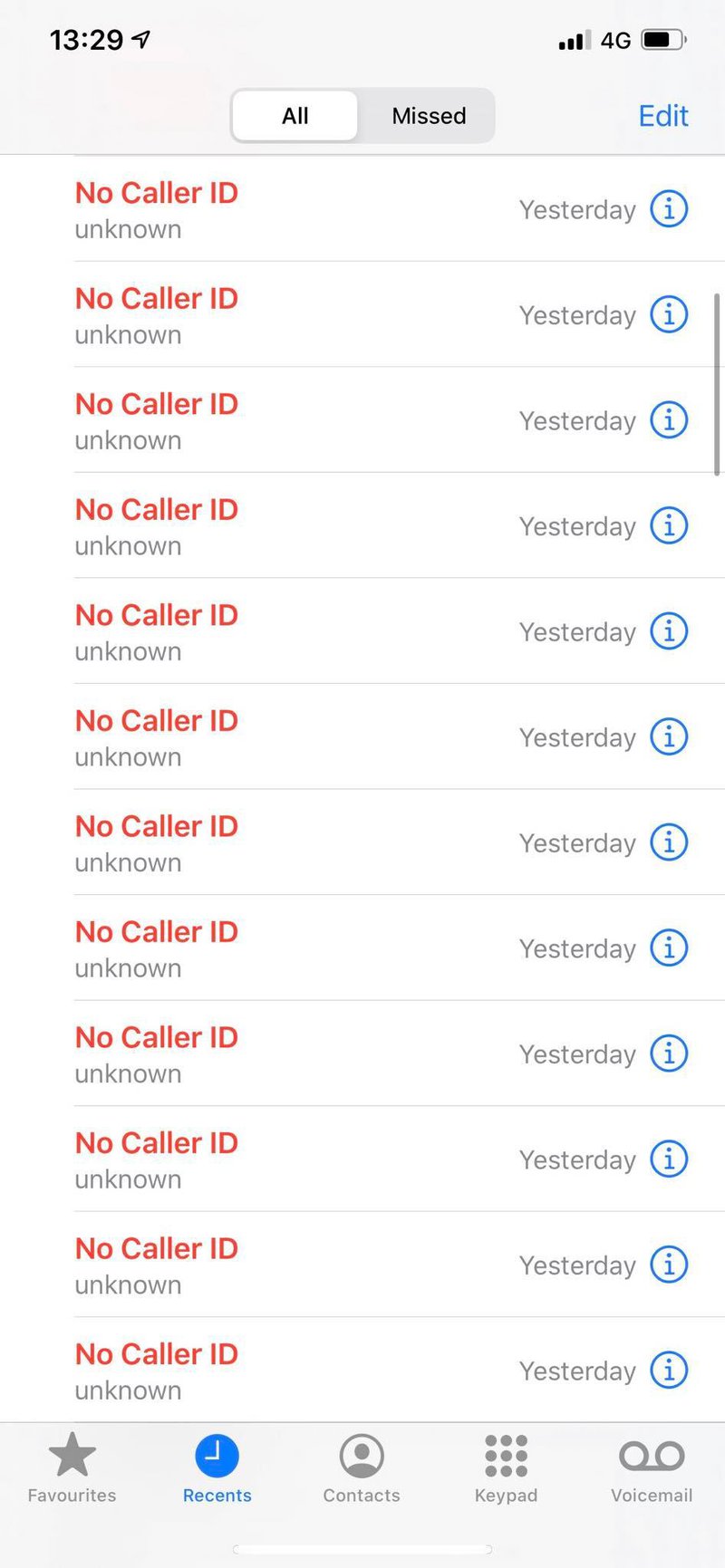Tap the Recents tab
The width and height of the screenshot is (725, 1568).
(217, 1468)
